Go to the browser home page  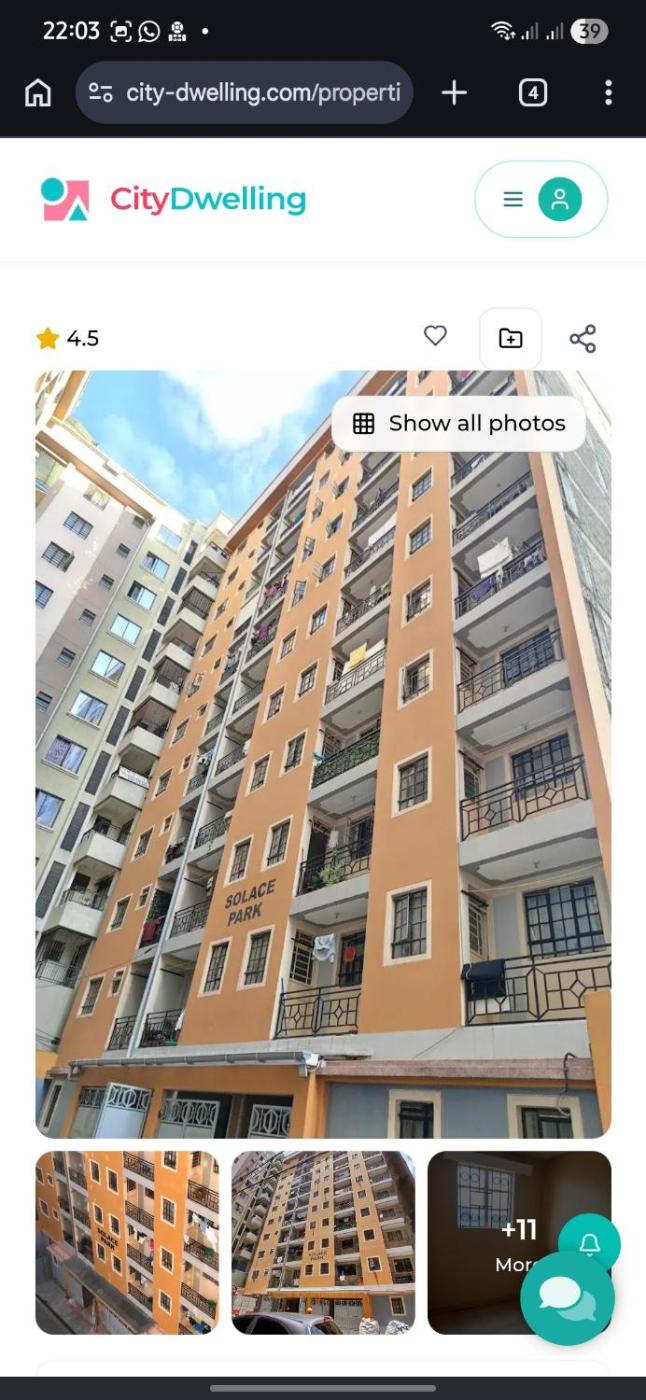(x=38, y=93)
